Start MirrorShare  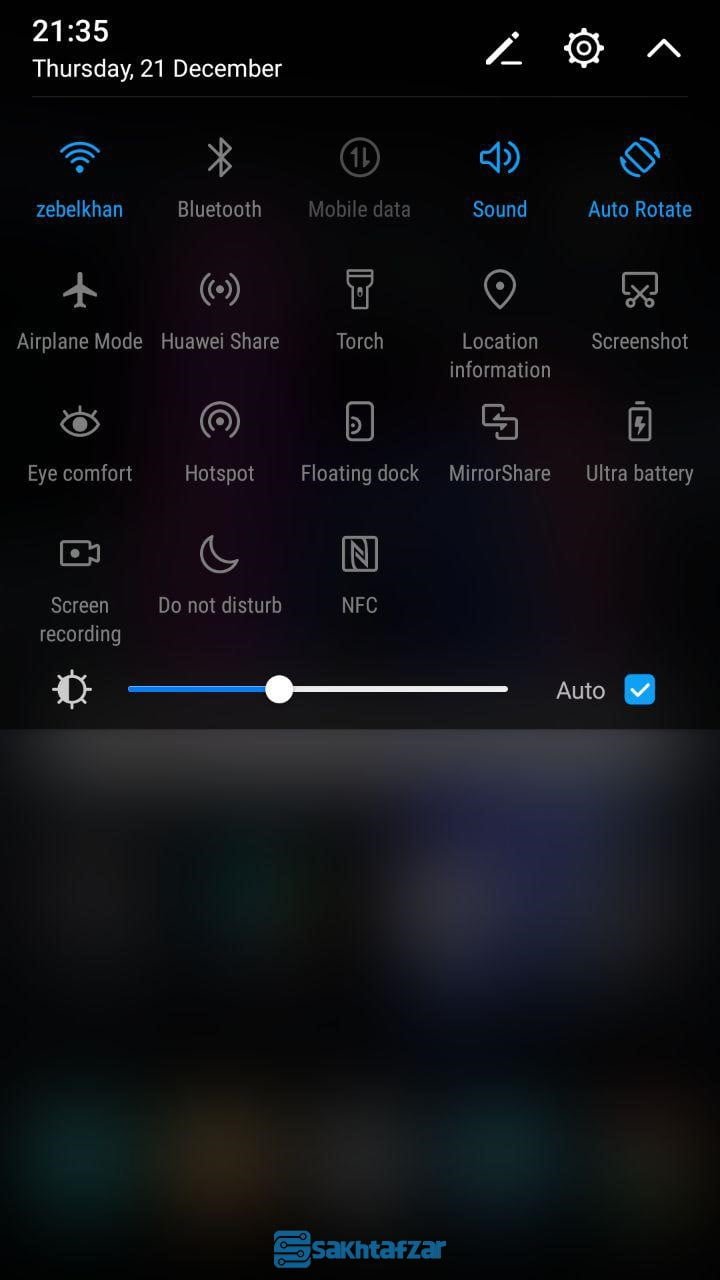tap(499, 422)
